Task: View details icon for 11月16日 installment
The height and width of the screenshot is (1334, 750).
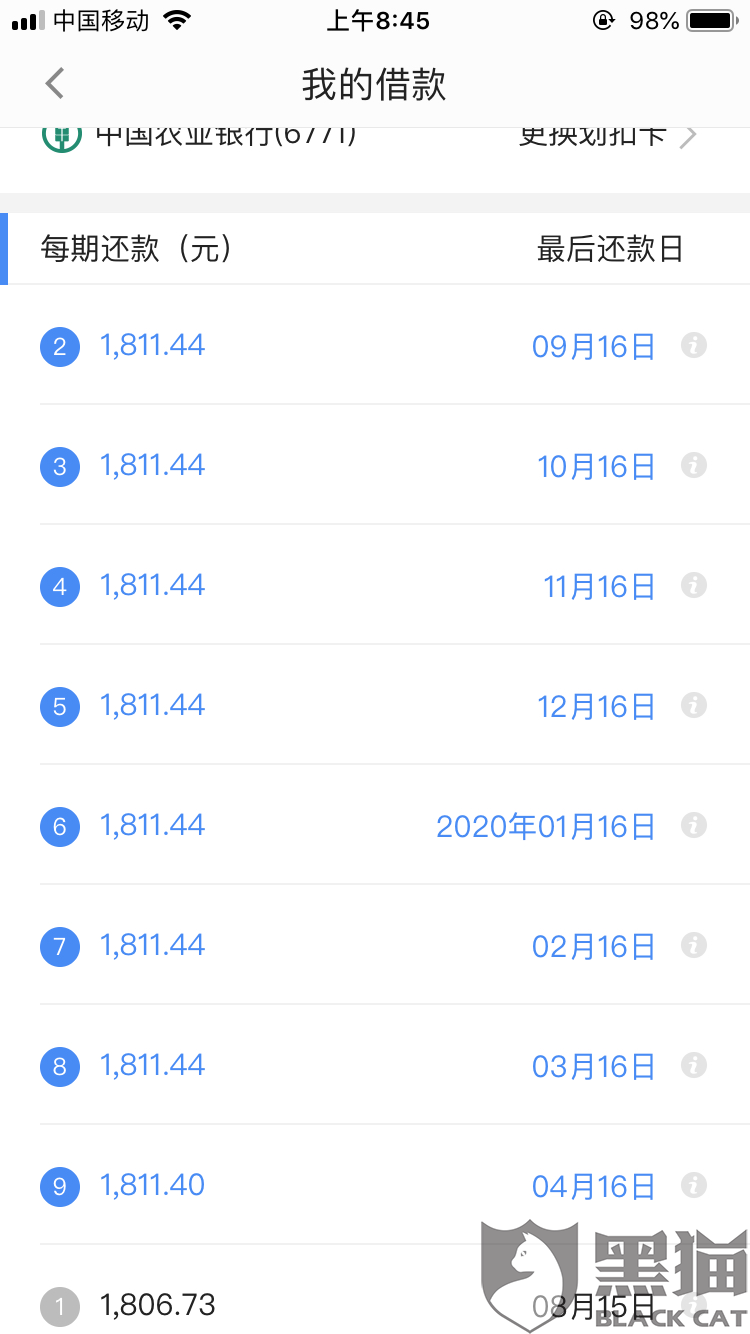Action: coord(694,585)
